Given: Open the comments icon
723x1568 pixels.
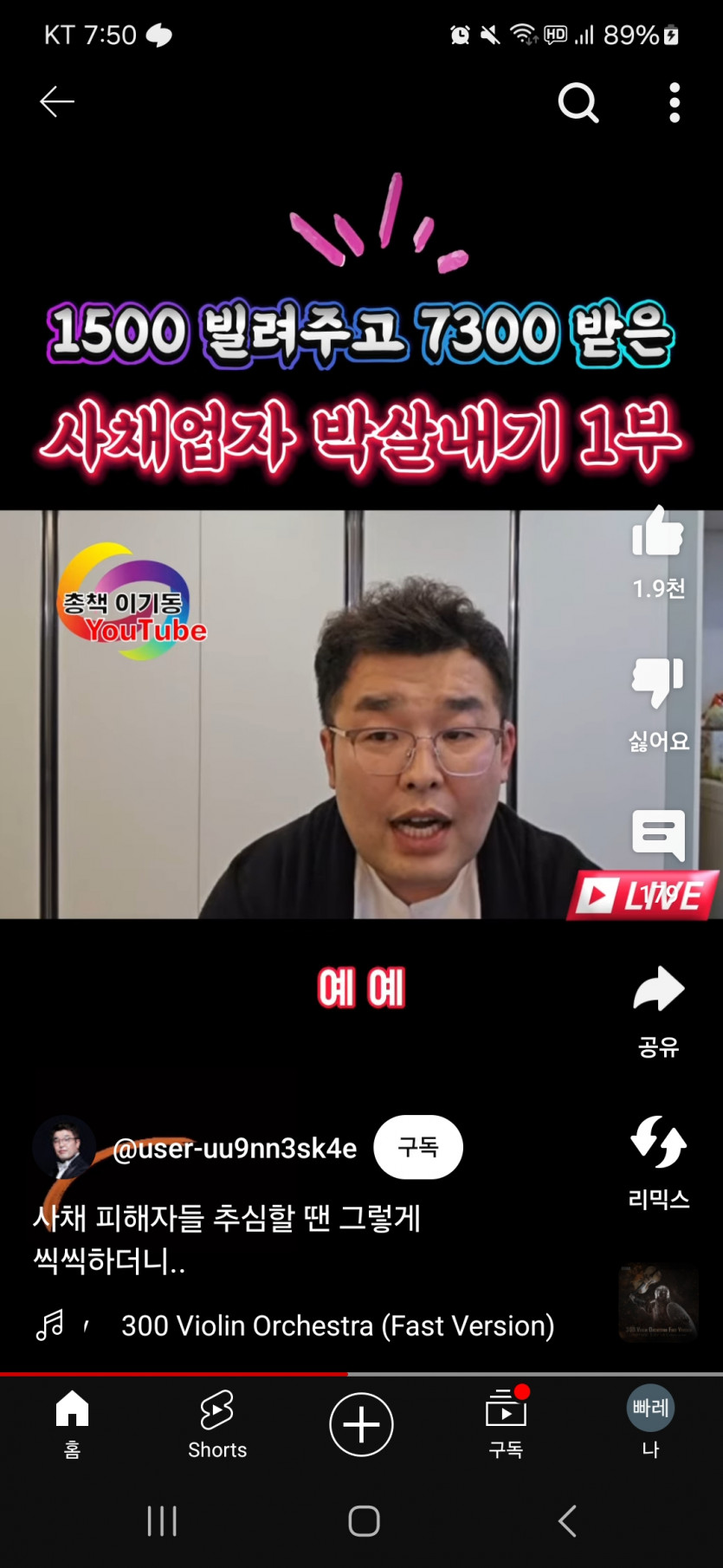Looking at the screenshot, I should pos(658,834).
